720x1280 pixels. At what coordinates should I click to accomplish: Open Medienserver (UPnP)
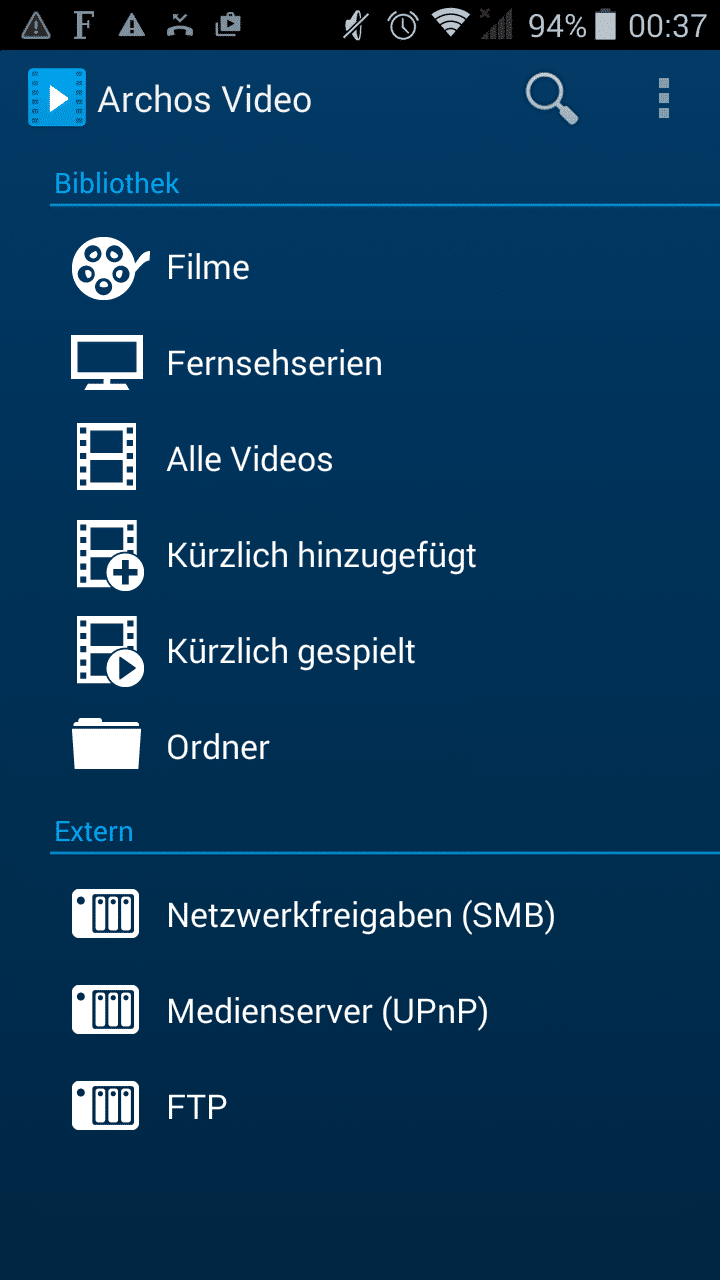(327, 1011)
